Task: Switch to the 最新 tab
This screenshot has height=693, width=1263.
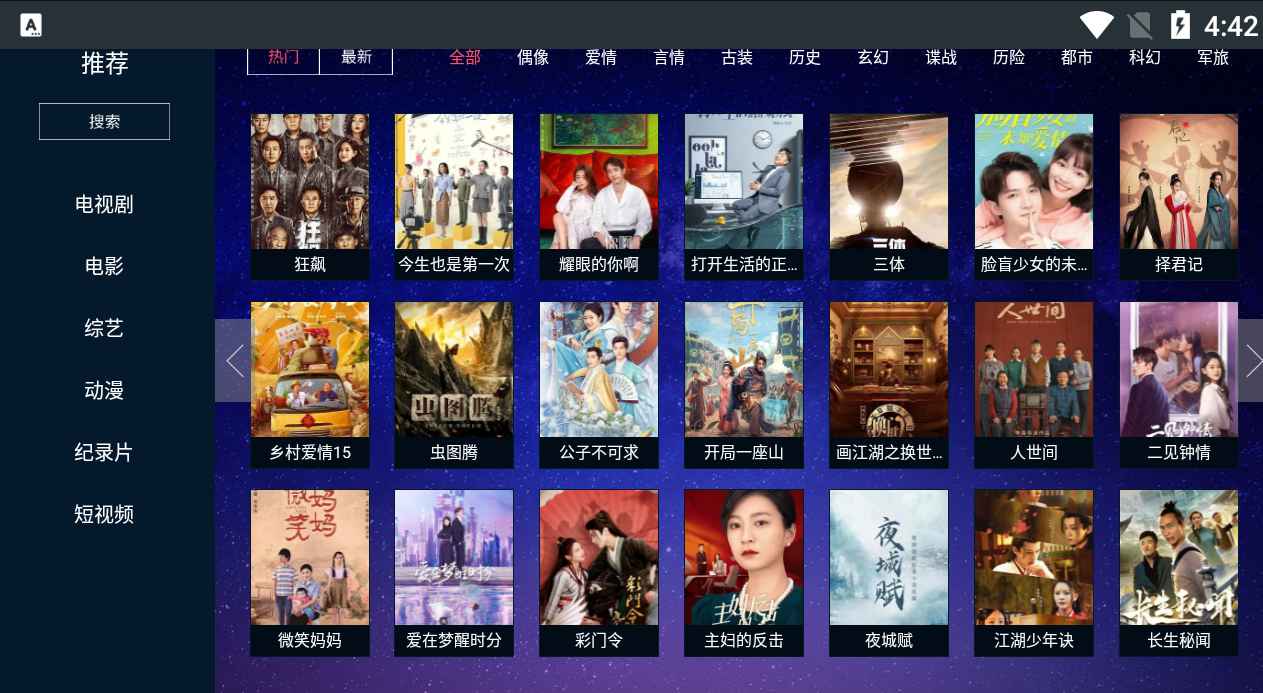Action: tap(356, 58)
